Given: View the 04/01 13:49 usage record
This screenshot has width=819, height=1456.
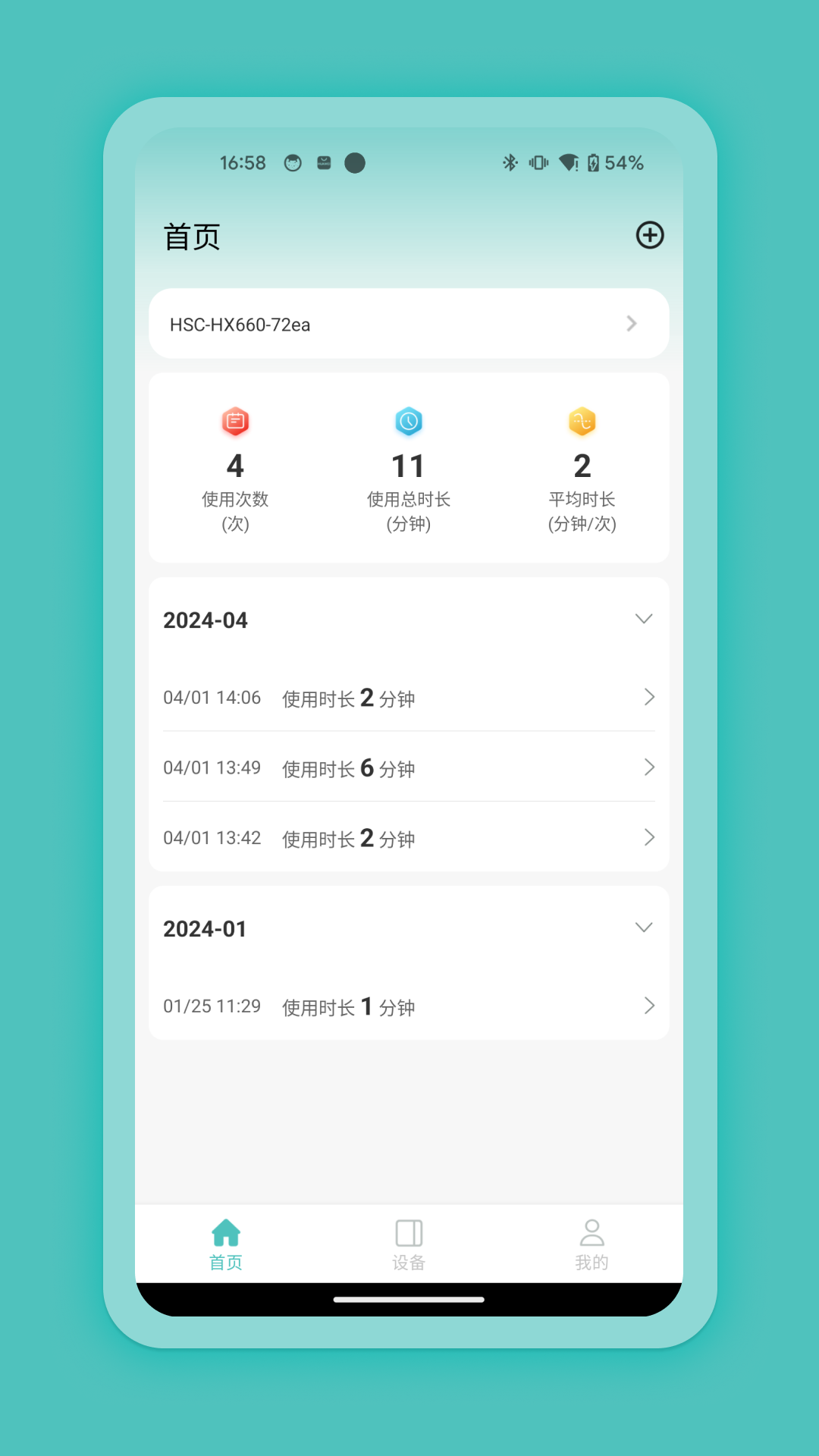Looking at the screenshot, I should pos(409,767).
